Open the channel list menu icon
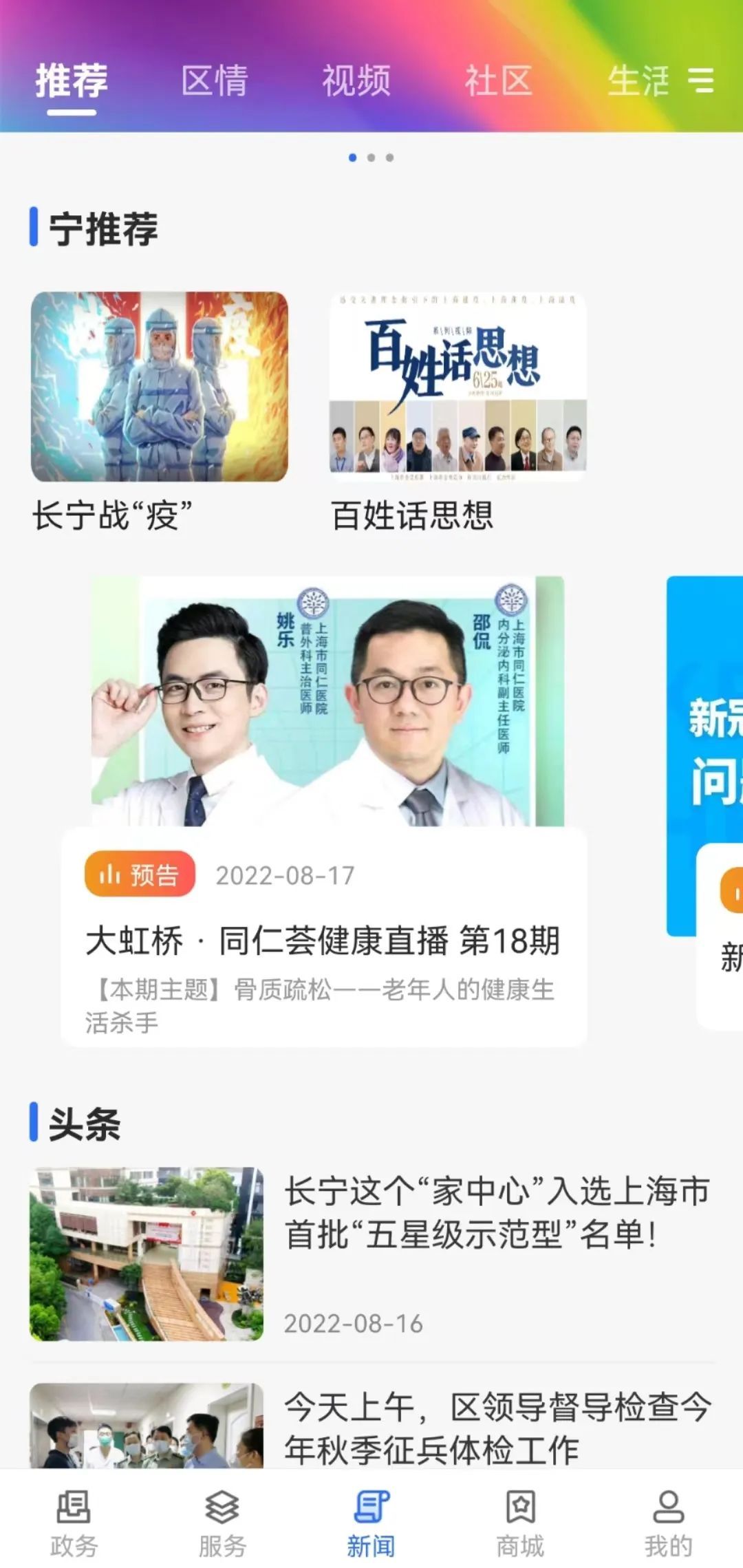Viewport: 743px width, 1568px height. point(701,80)
